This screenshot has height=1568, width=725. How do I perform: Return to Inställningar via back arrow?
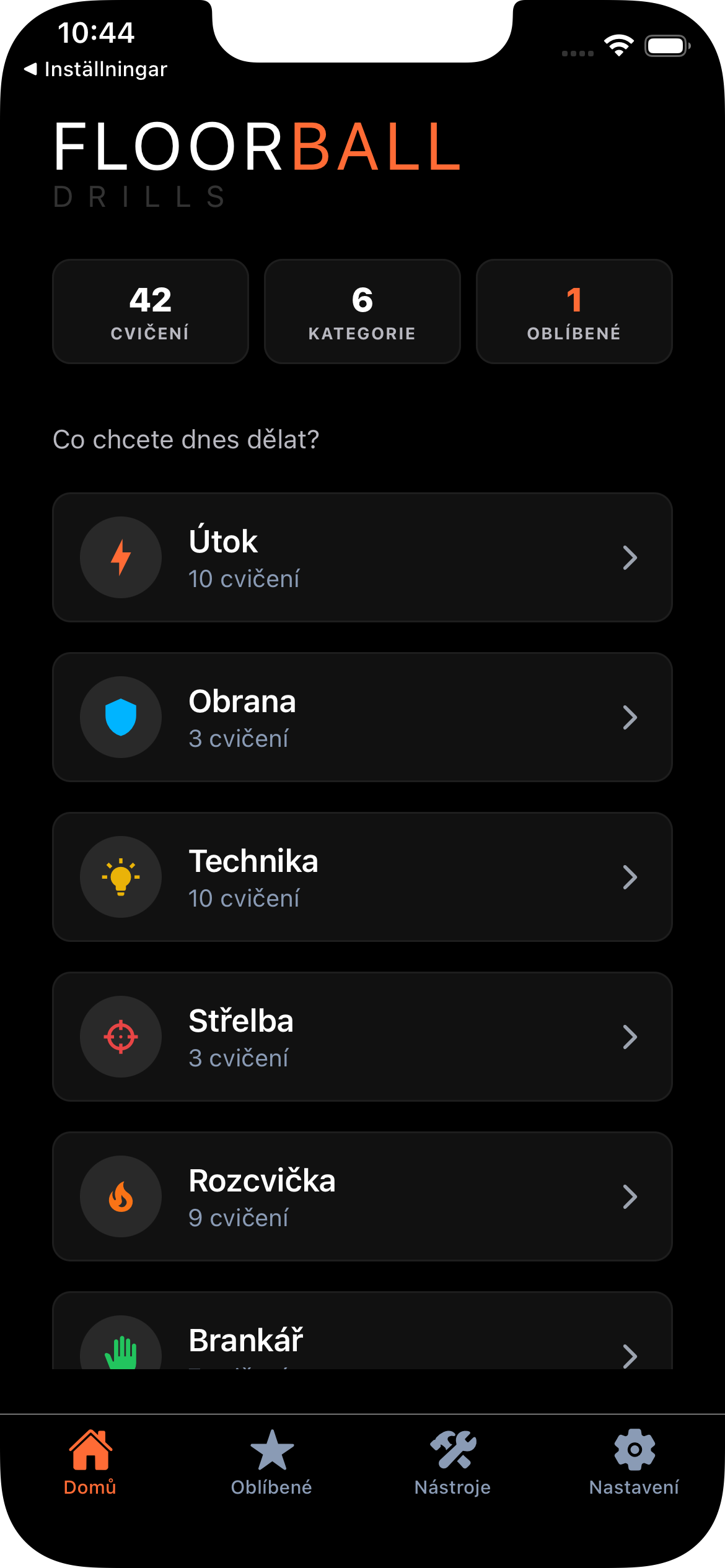pos(96,69)
